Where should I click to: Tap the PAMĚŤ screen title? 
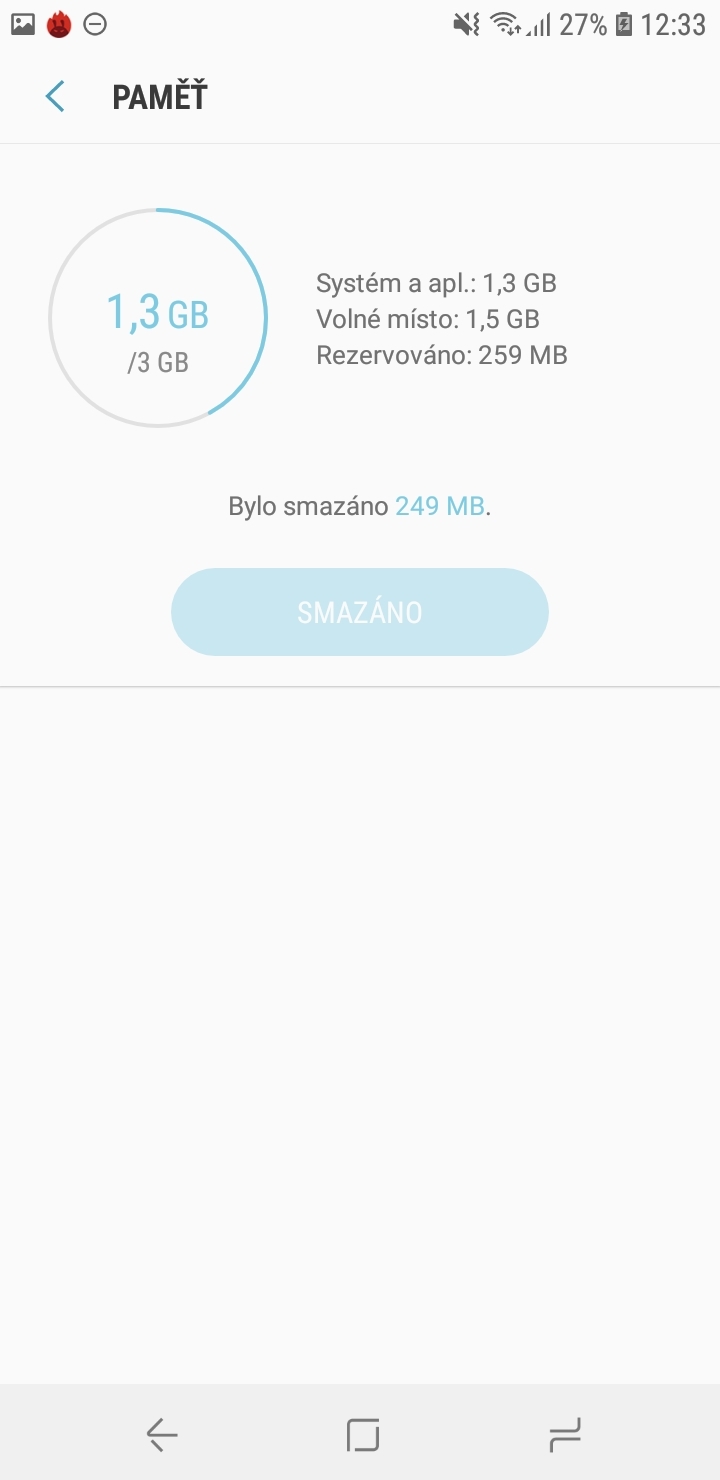[x=161, y=96]
